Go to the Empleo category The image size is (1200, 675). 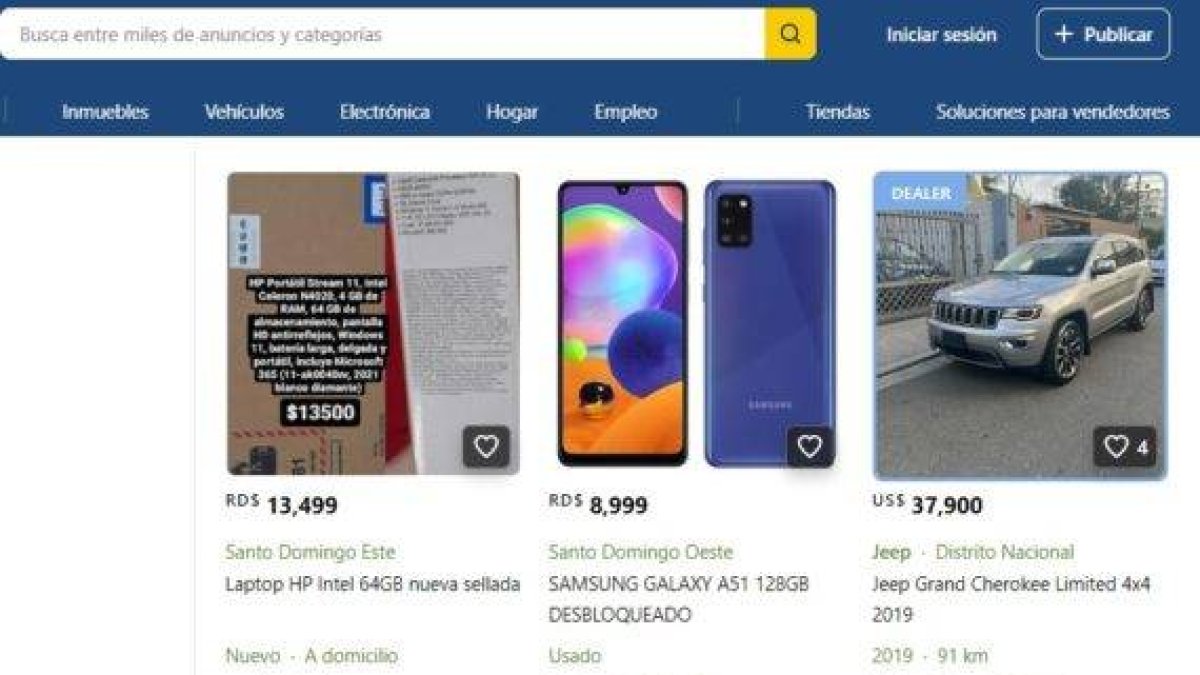coord(625,112)
